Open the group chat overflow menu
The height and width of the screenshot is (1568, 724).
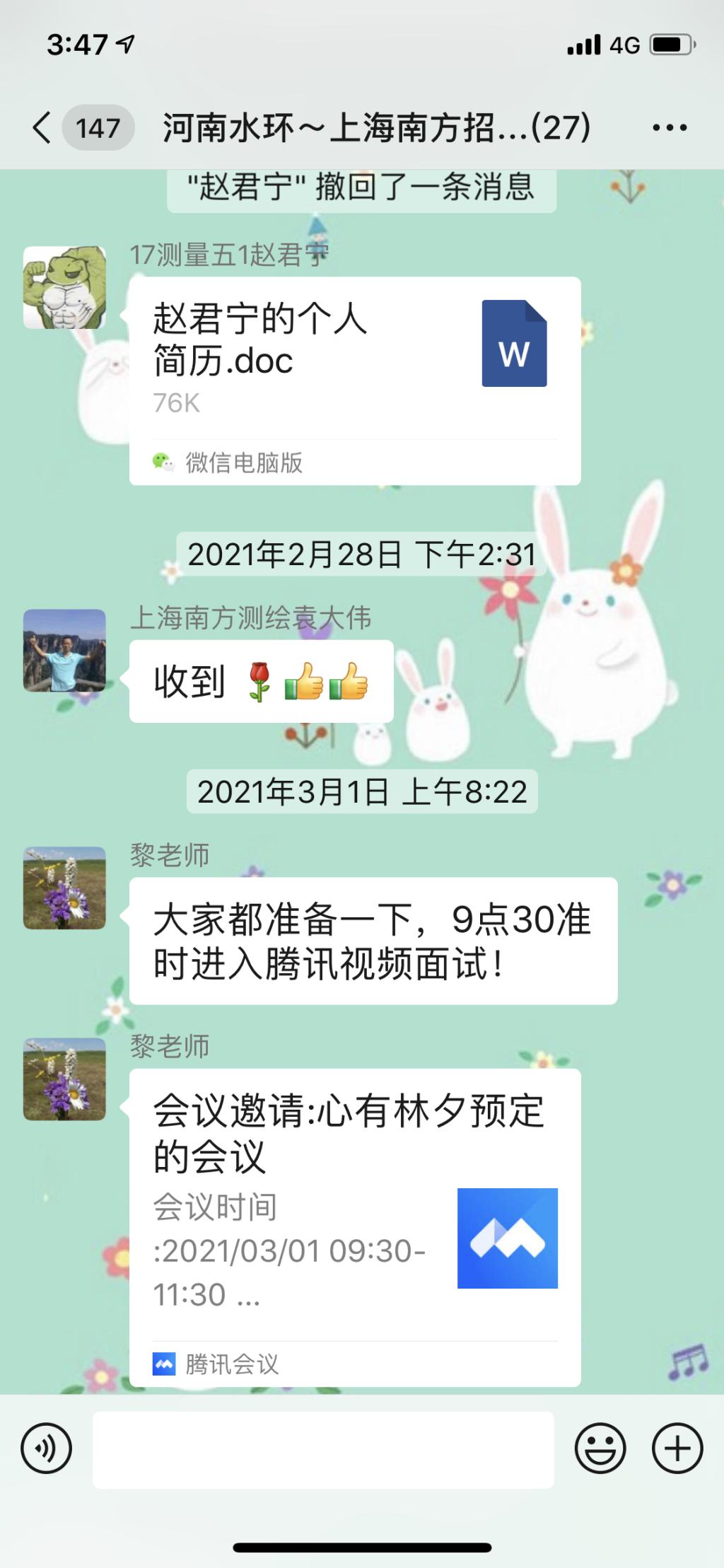coord(669,128)
